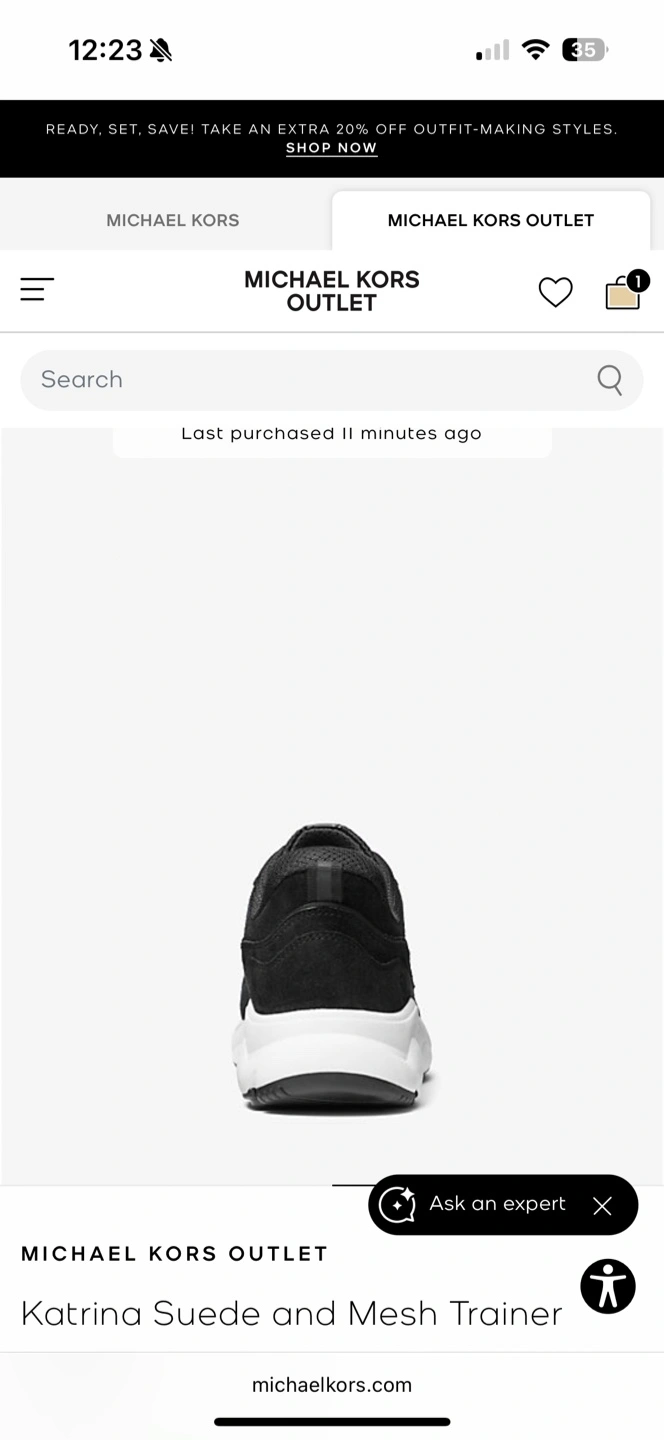The width and height of the screenshot is (664, 1440).
Task: View the shopping bag
Action: point(623,292)
